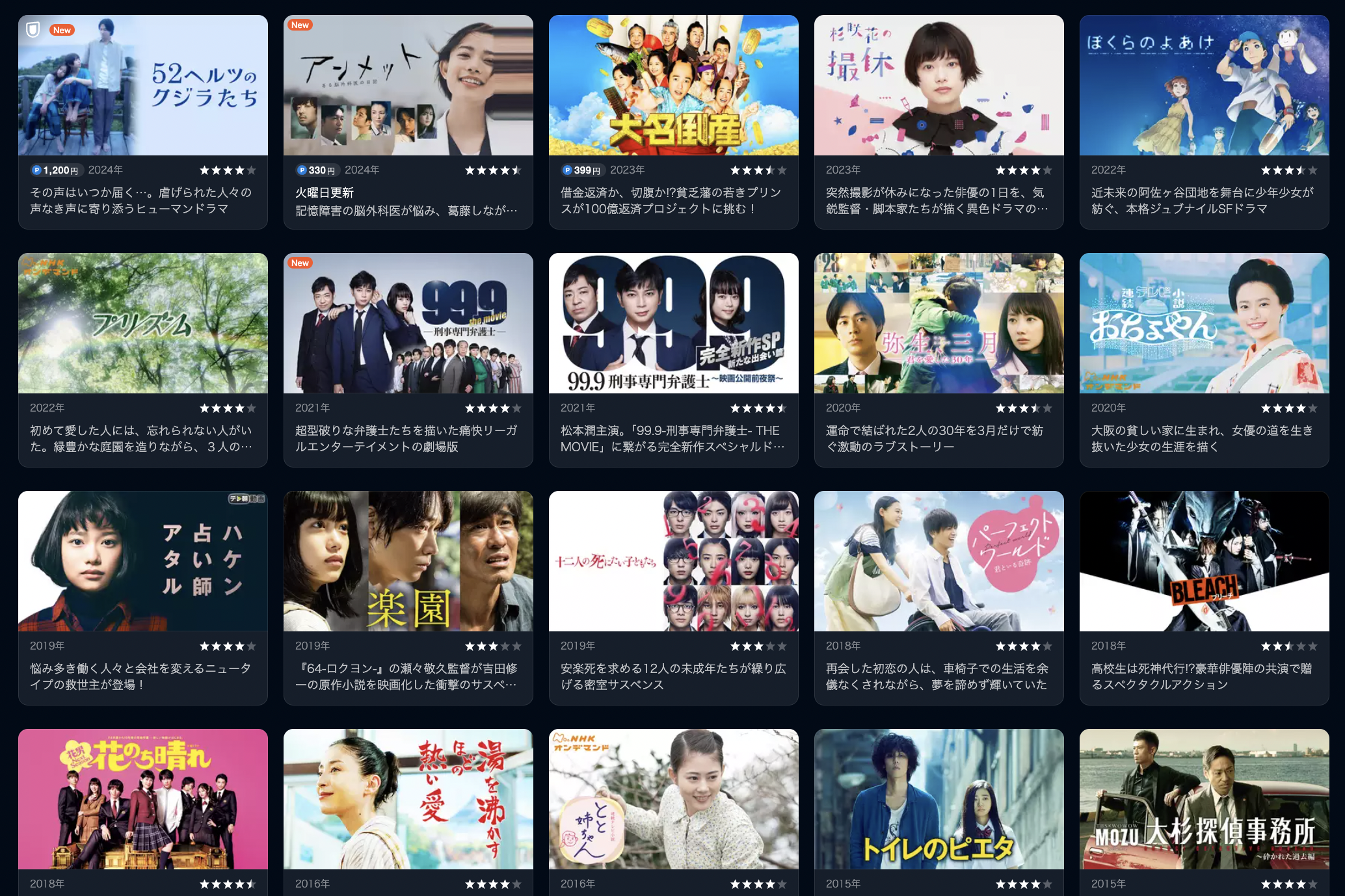This screenshot has height=896, width=1345.
Task: Select the プリズム drama from 2022
Action: point(143,324)
